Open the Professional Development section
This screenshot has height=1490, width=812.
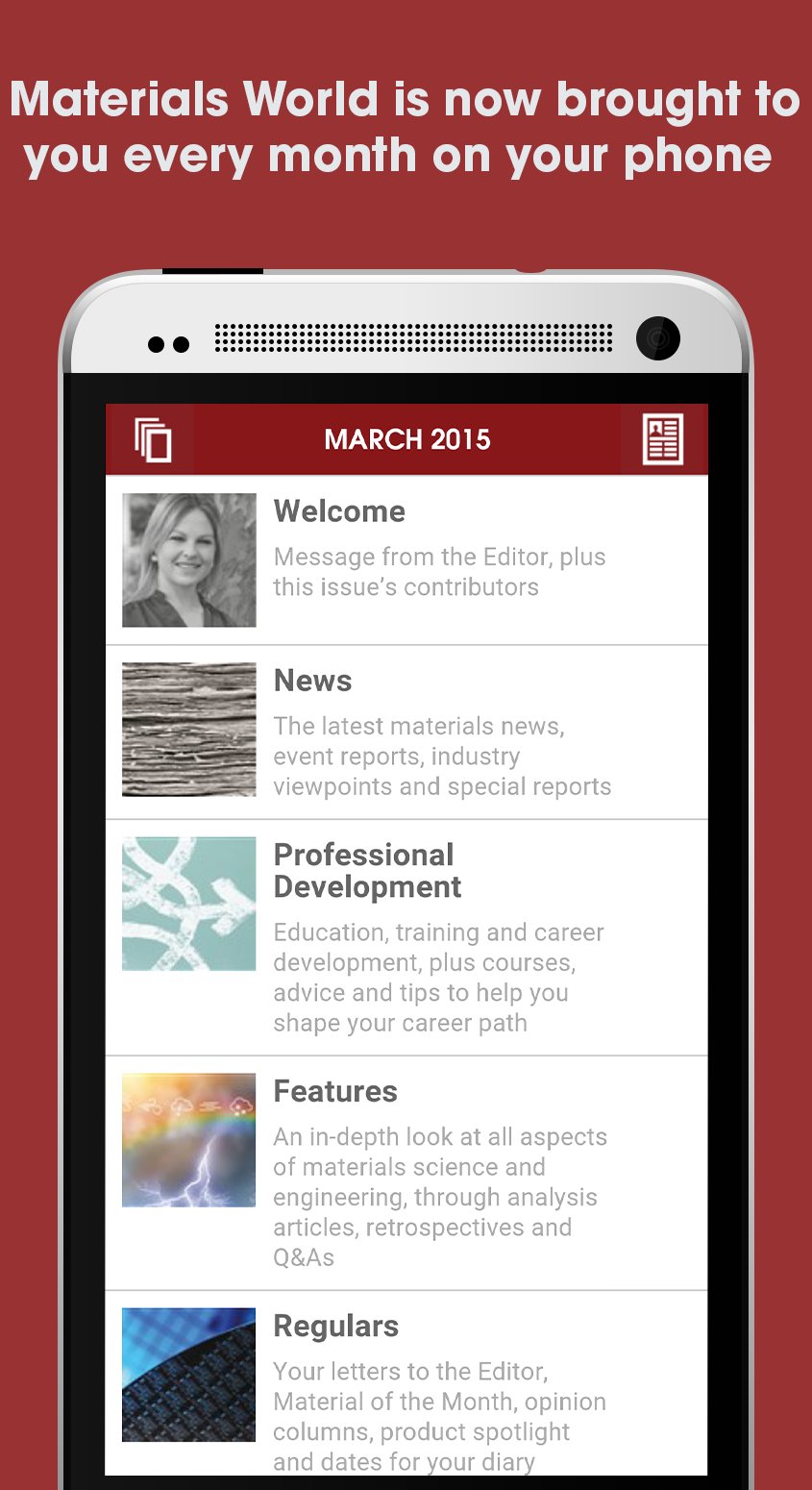[x=365, y=870]
